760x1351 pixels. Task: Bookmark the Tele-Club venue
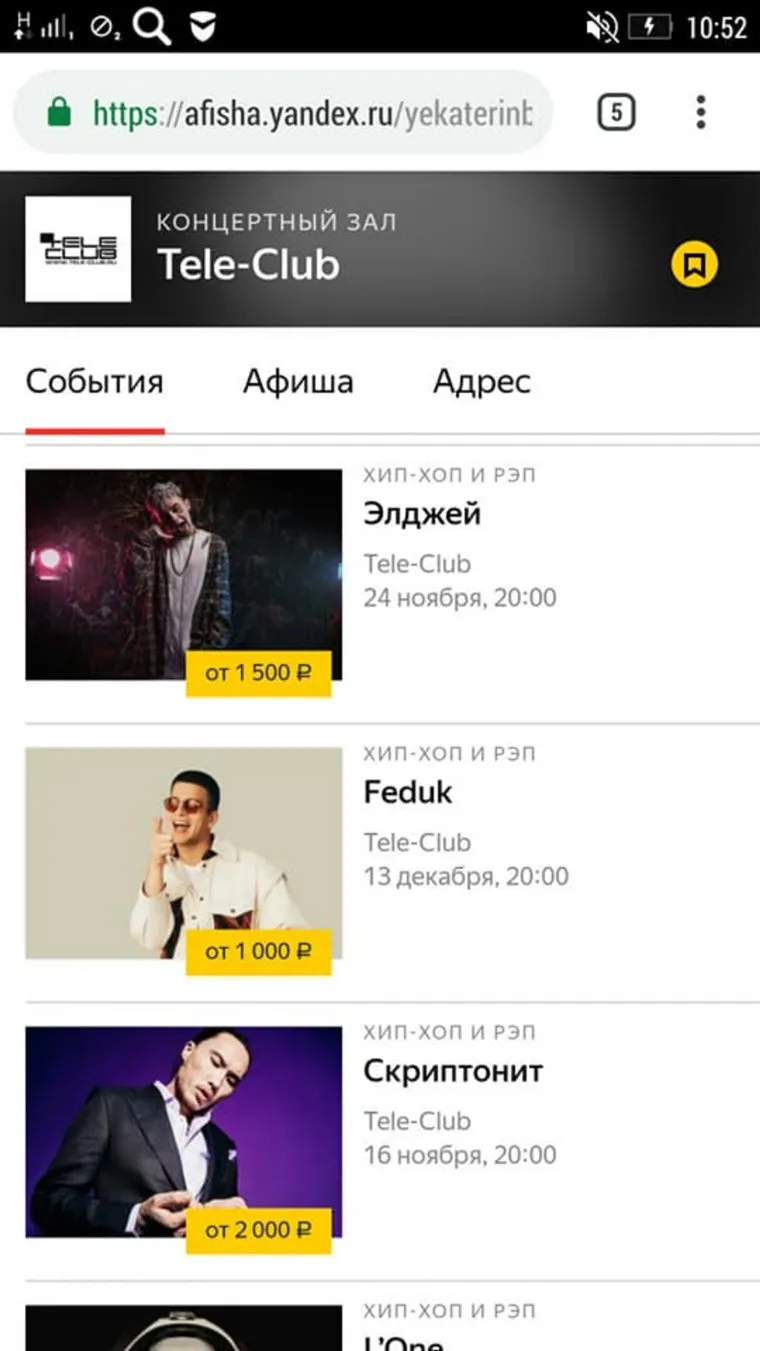coord(694,265)
